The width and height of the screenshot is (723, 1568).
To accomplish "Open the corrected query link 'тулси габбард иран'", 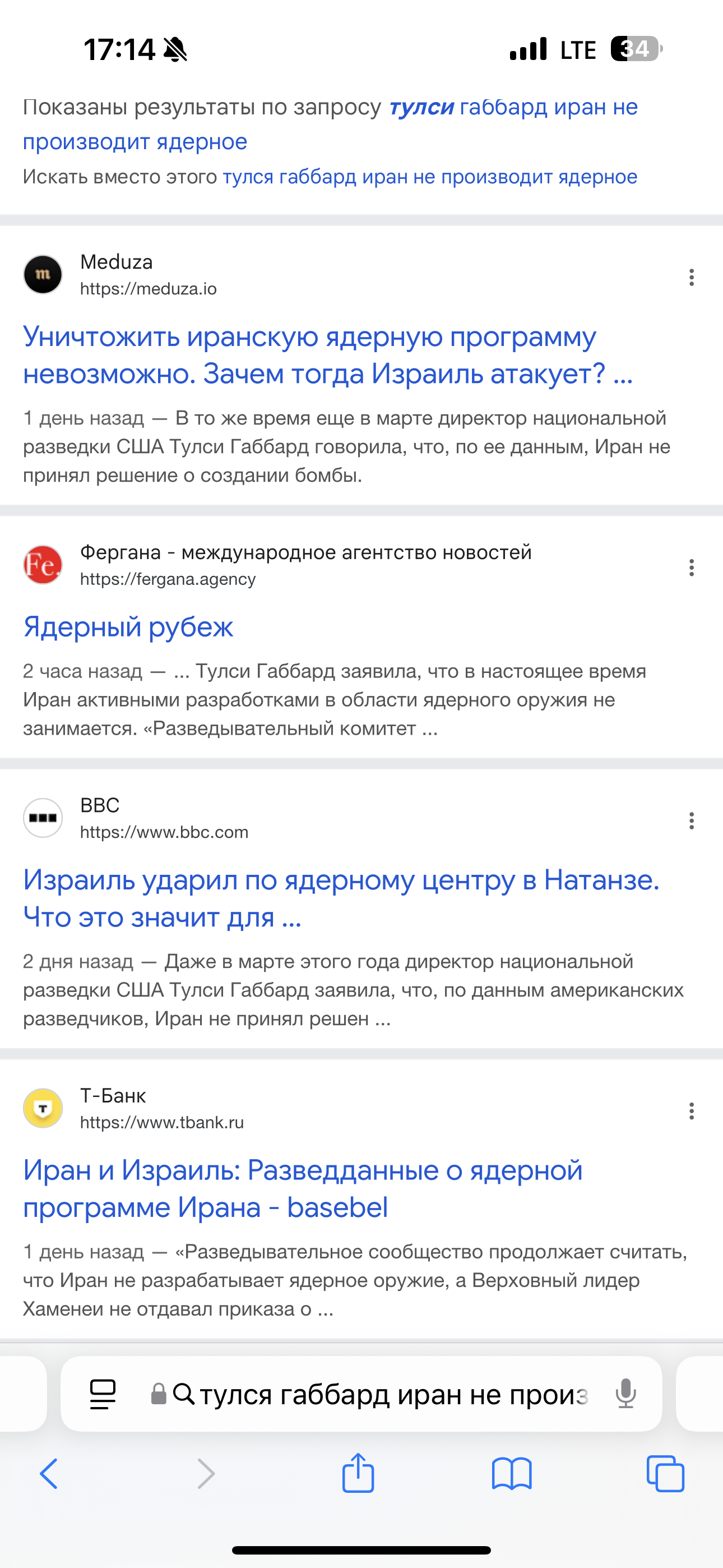I will [x=331, y=124].
